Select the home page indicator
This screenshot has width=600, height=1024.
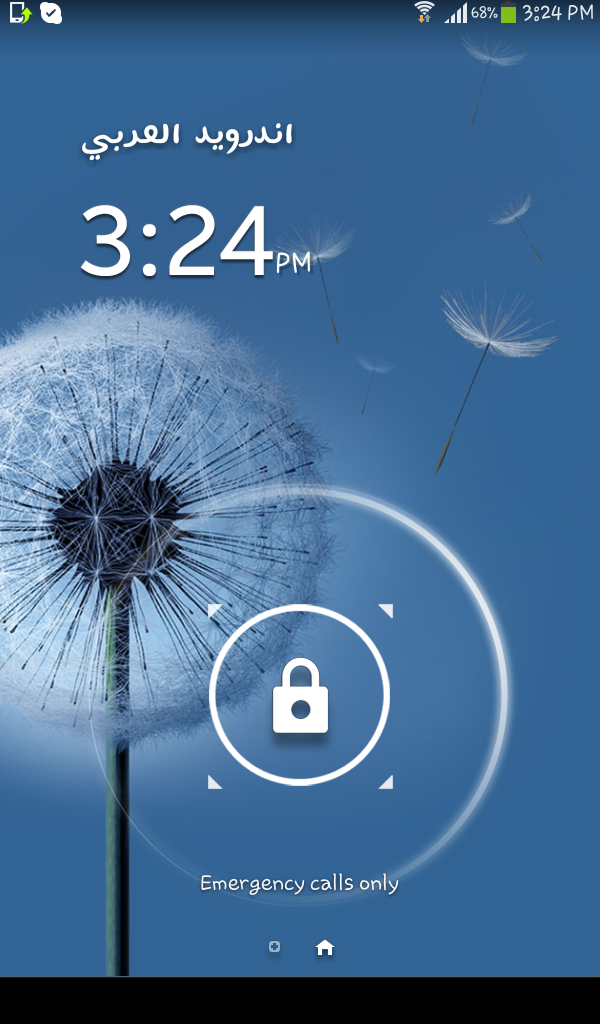(325, 948)
